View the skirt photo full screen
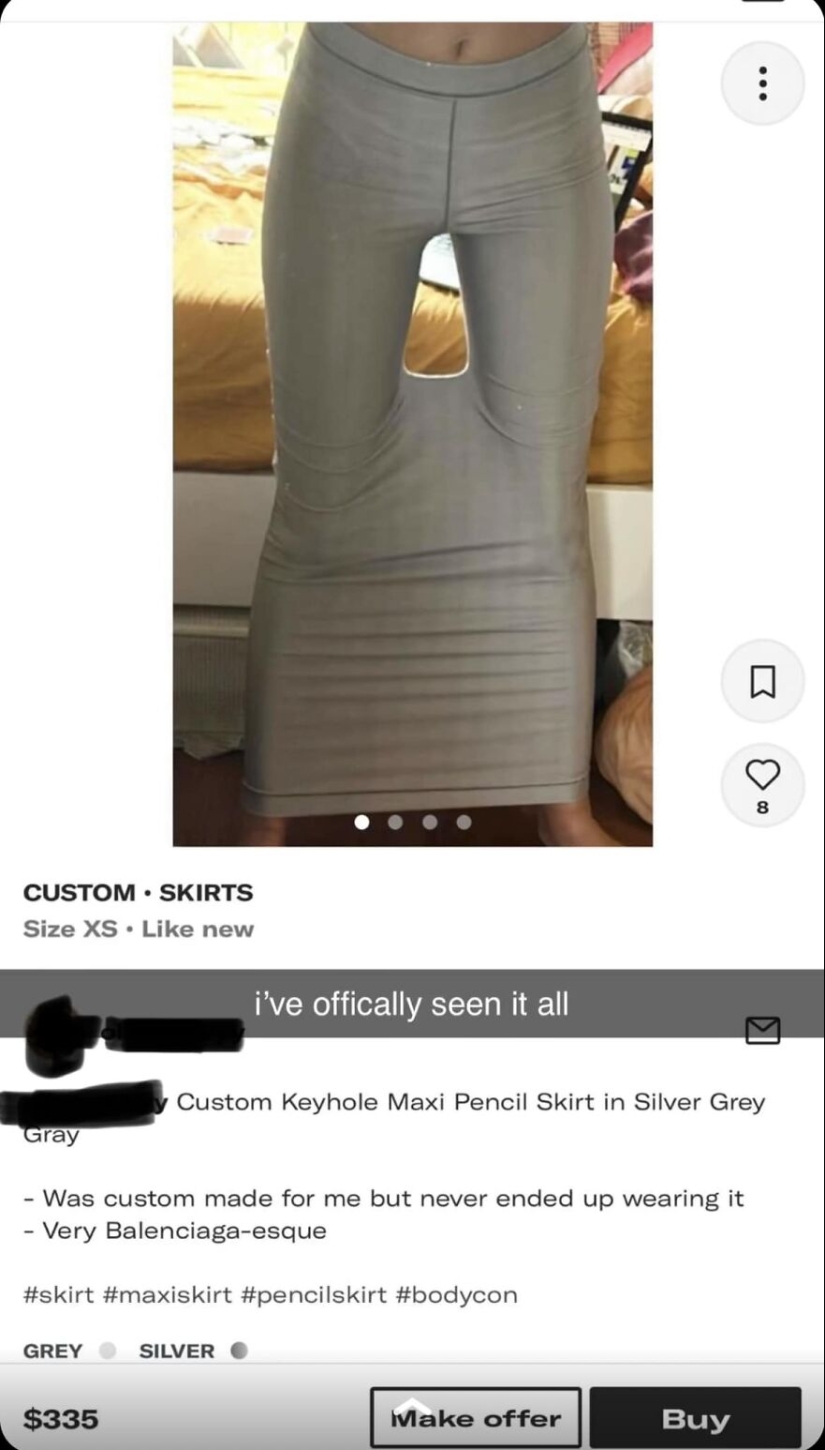 [412, 430]
